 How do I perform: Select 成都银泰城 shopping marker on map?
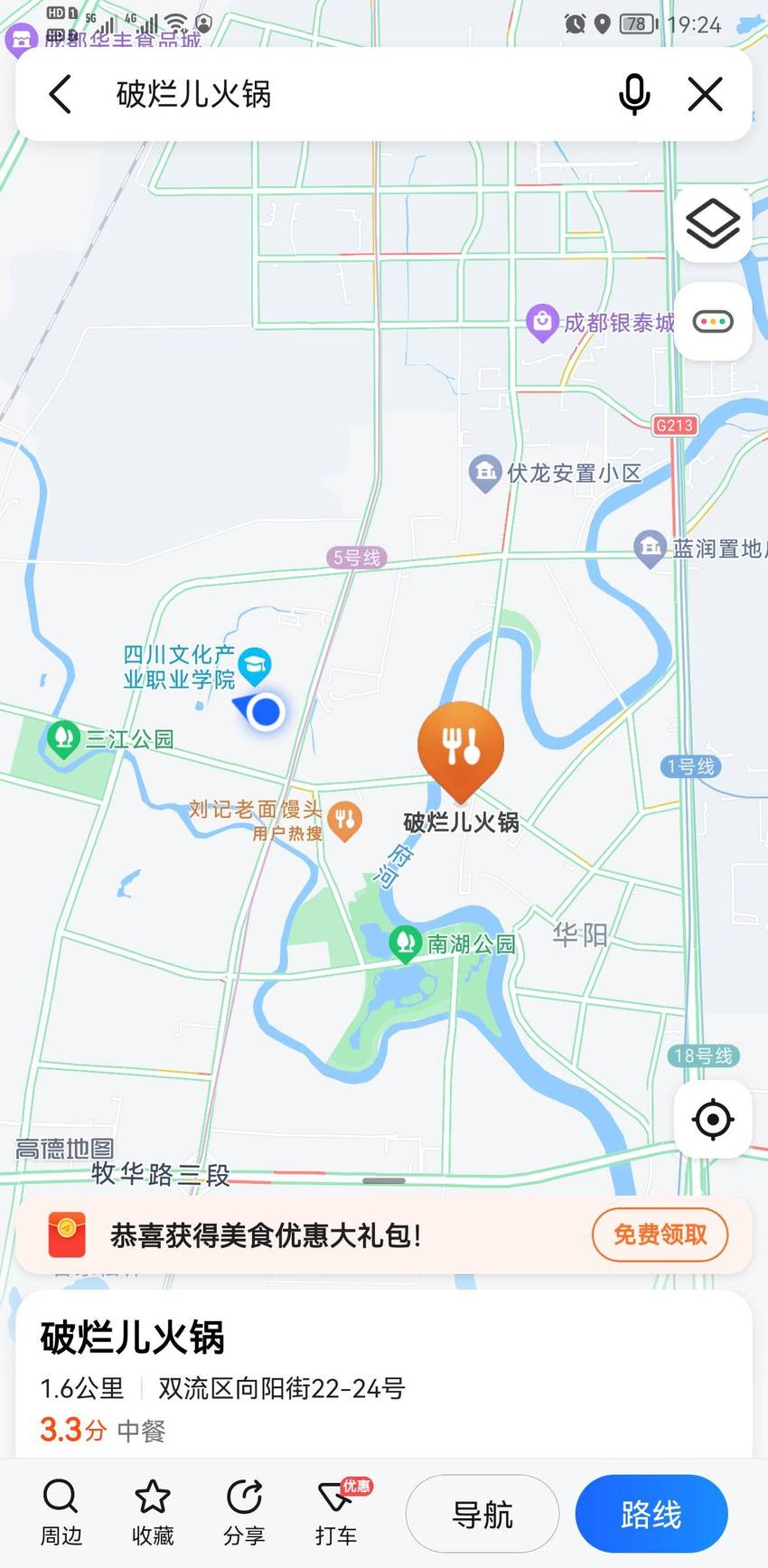tap(542, 323)
